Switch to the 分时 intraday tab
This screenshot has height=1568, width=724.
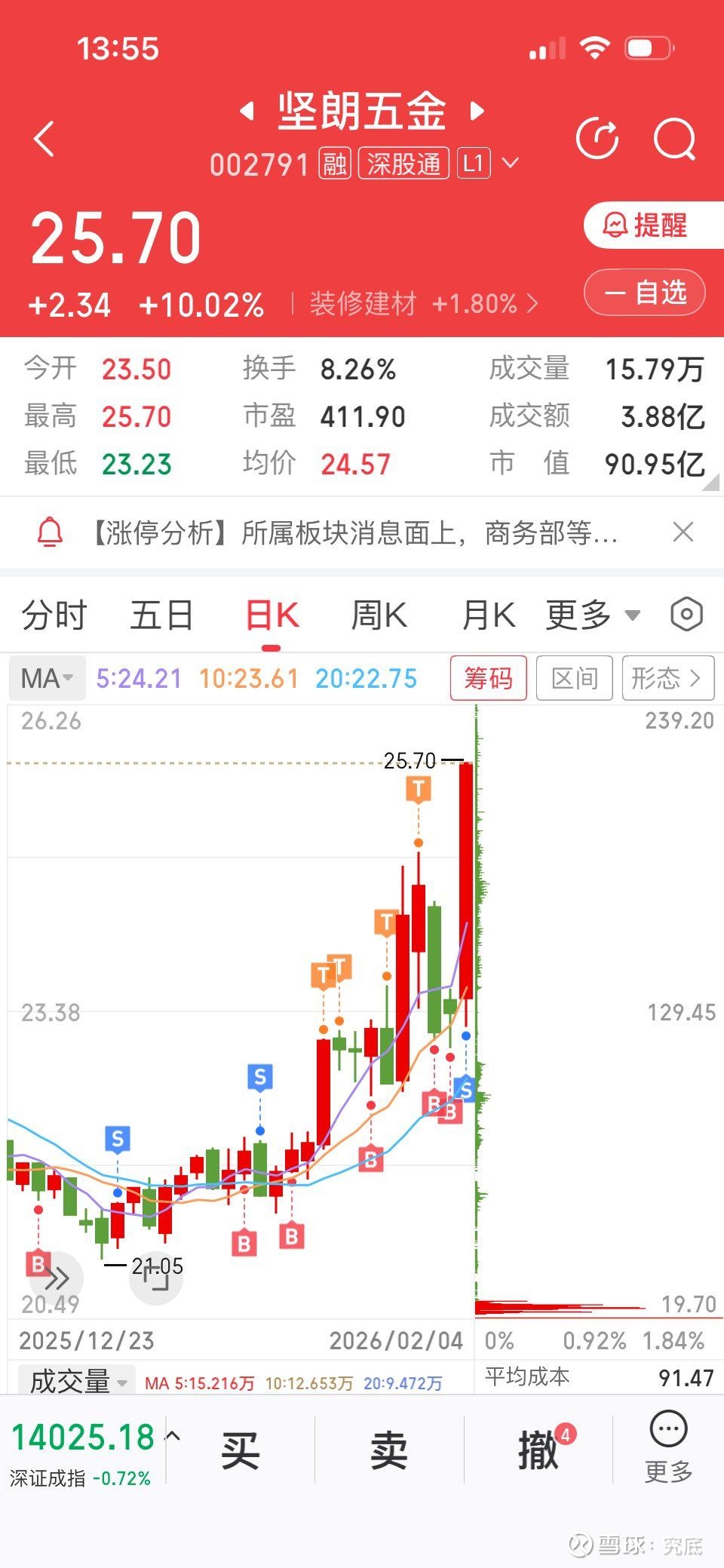(x=53, y=615)
